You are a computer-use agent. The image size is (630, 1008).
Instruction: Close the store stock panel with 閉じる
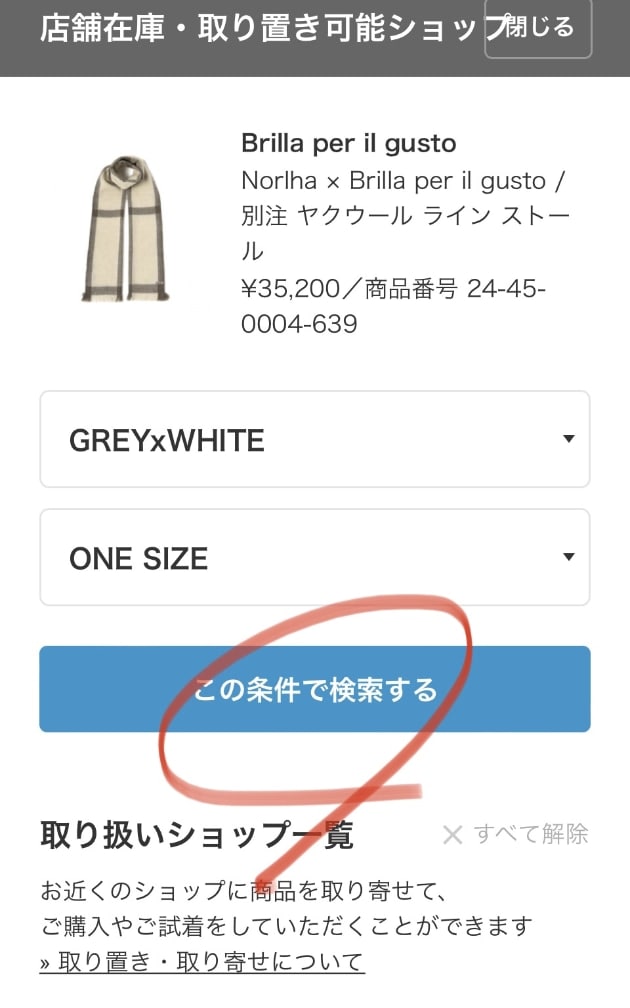[x=538, y=28]
